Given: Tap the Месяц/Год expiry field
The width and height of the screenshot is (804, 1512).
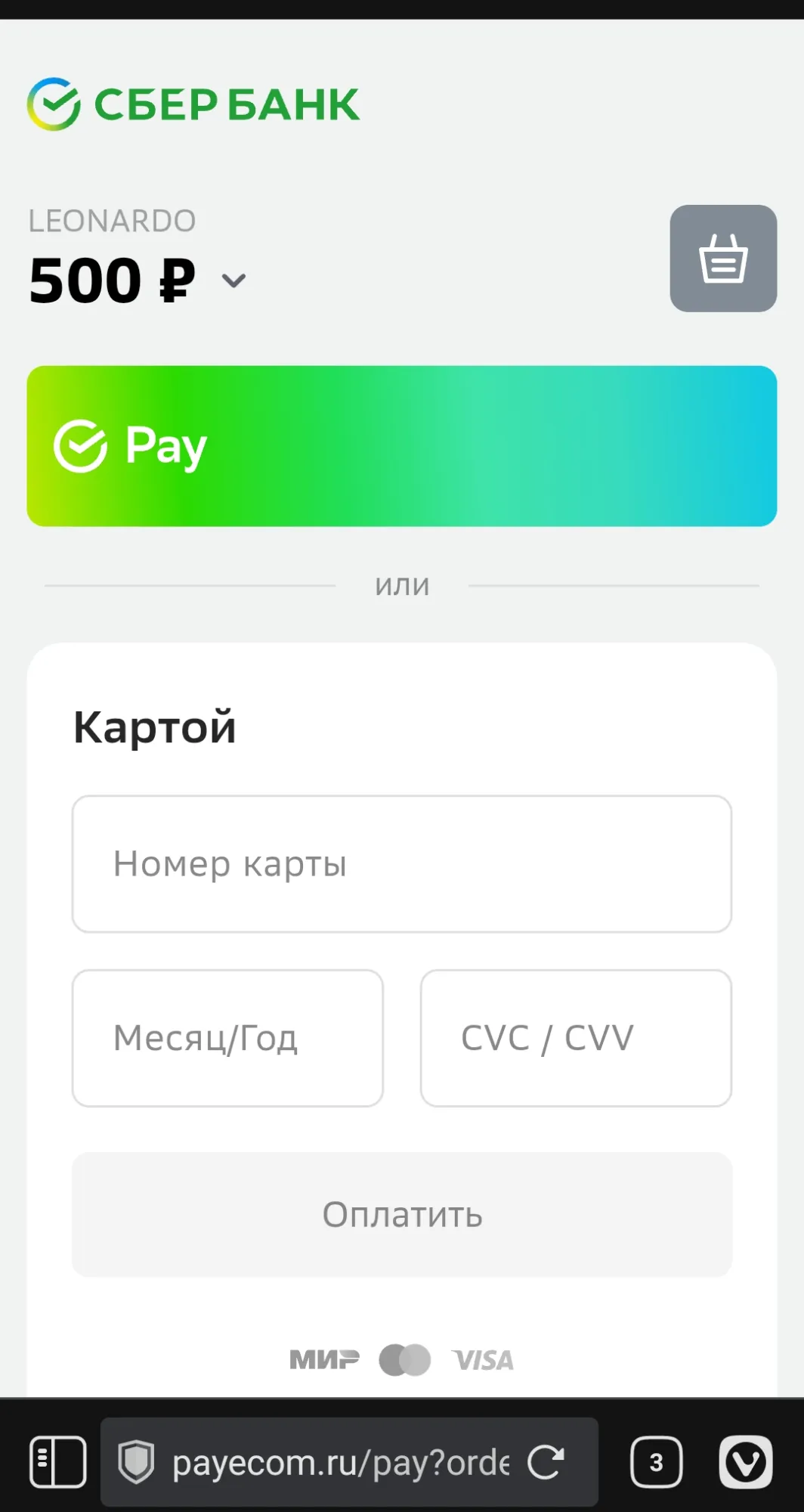Looking at the screenshot, I should pyautogui.click(x=227, y=1038).
